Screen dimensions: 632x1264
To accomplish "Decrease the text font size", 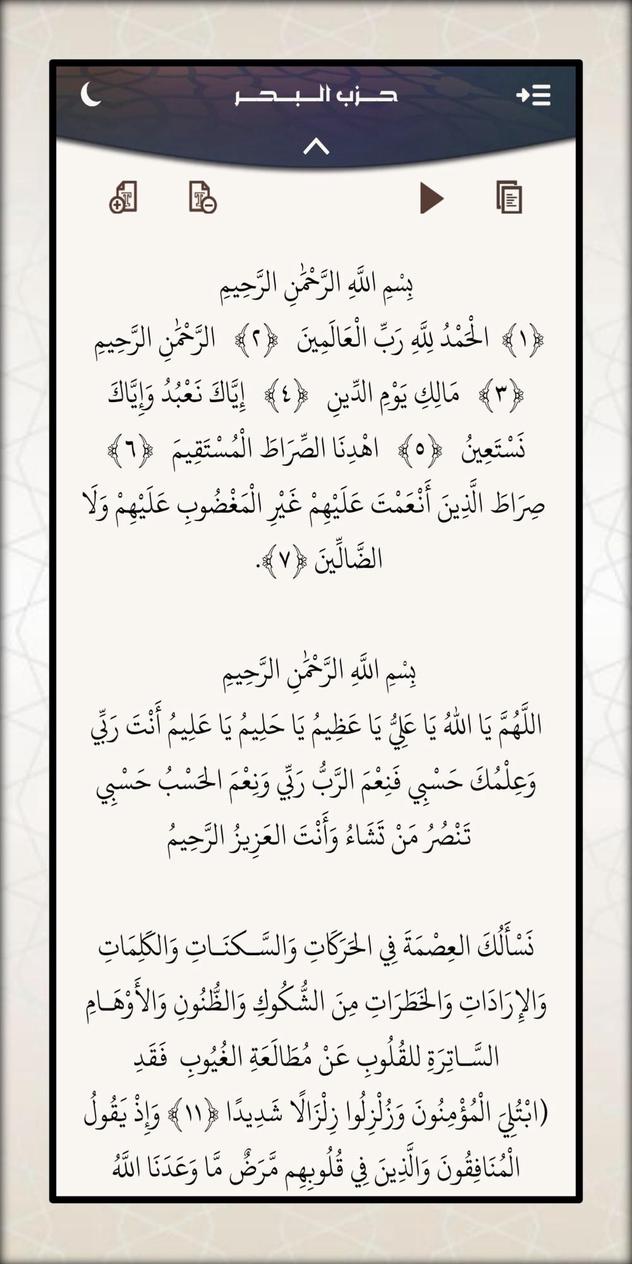I will pos(203,197).
